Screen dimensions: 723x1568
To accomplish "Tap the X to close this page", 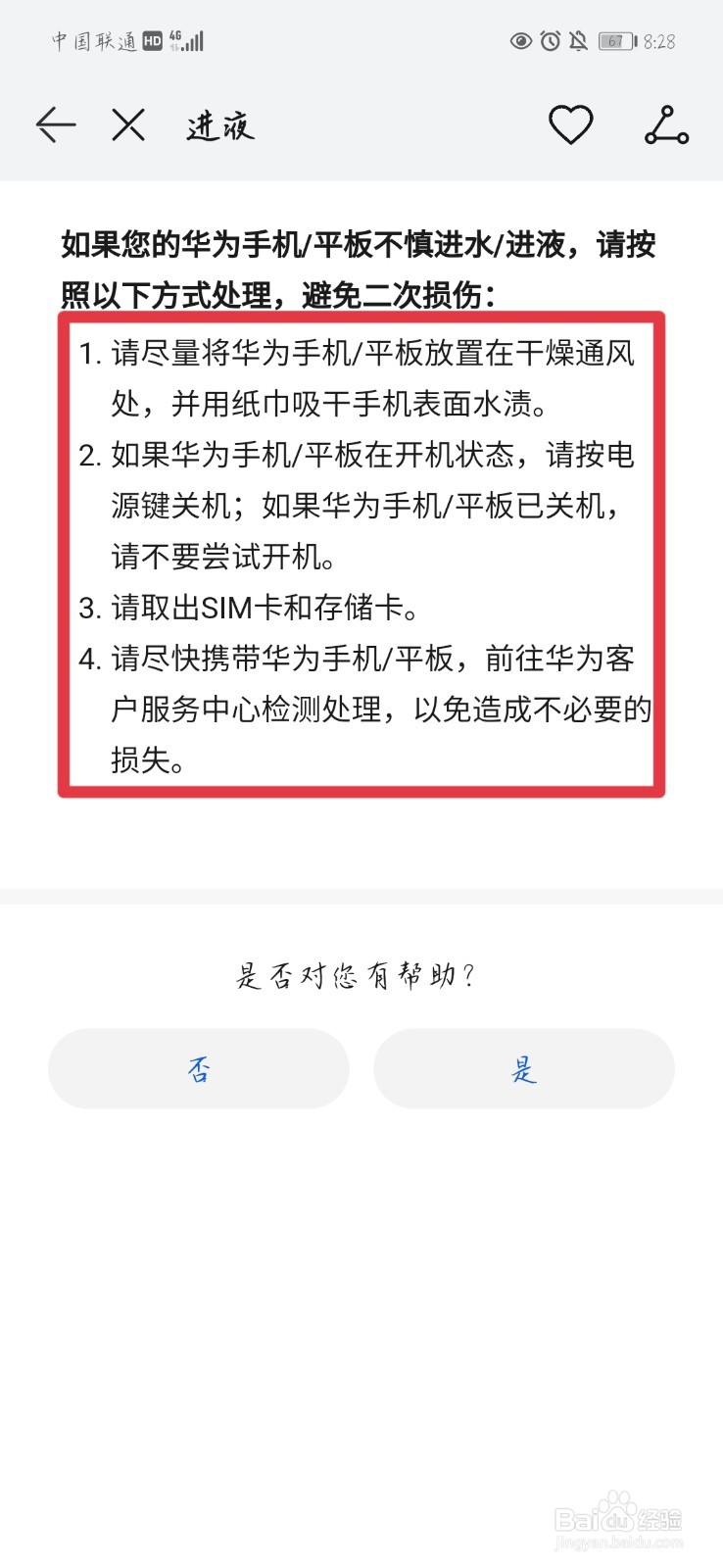I will tap(127, 125).
